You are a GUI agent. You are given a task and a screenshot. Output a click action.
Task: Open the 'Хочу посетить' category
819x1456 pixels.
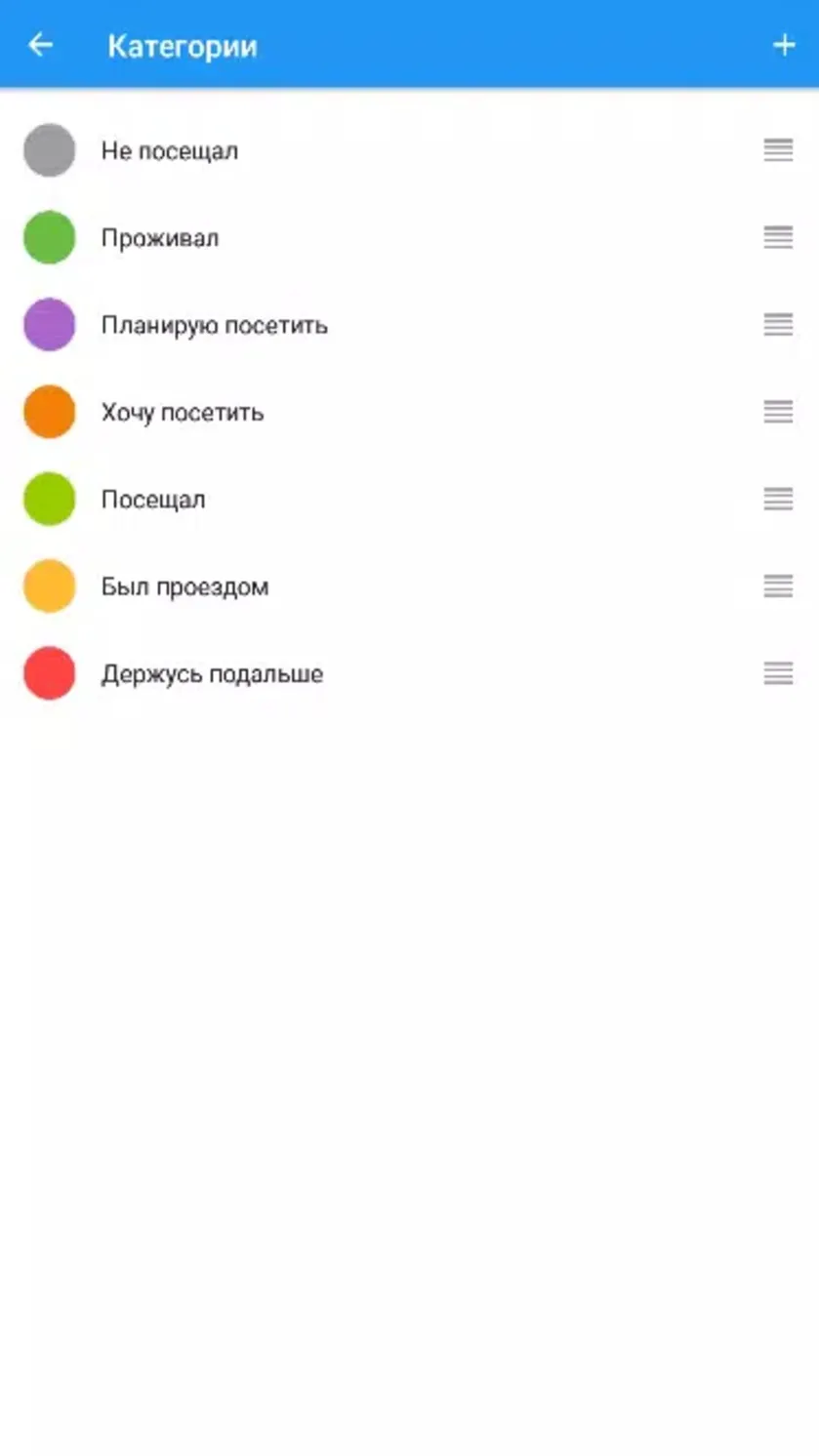click(x=409, y=412)
